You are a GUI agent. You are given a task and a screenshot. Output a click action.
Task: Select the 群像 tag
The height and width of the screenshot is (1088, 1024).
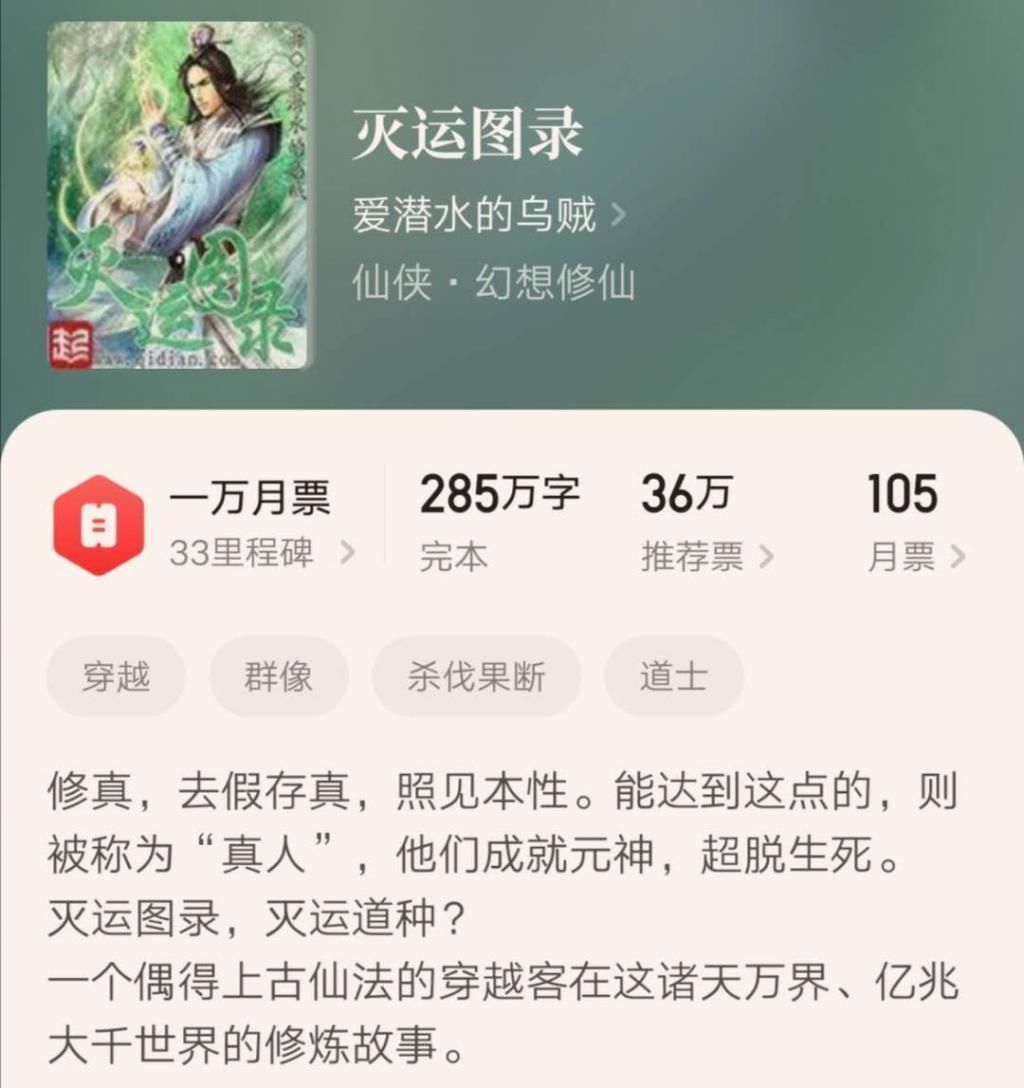[278, 676]
